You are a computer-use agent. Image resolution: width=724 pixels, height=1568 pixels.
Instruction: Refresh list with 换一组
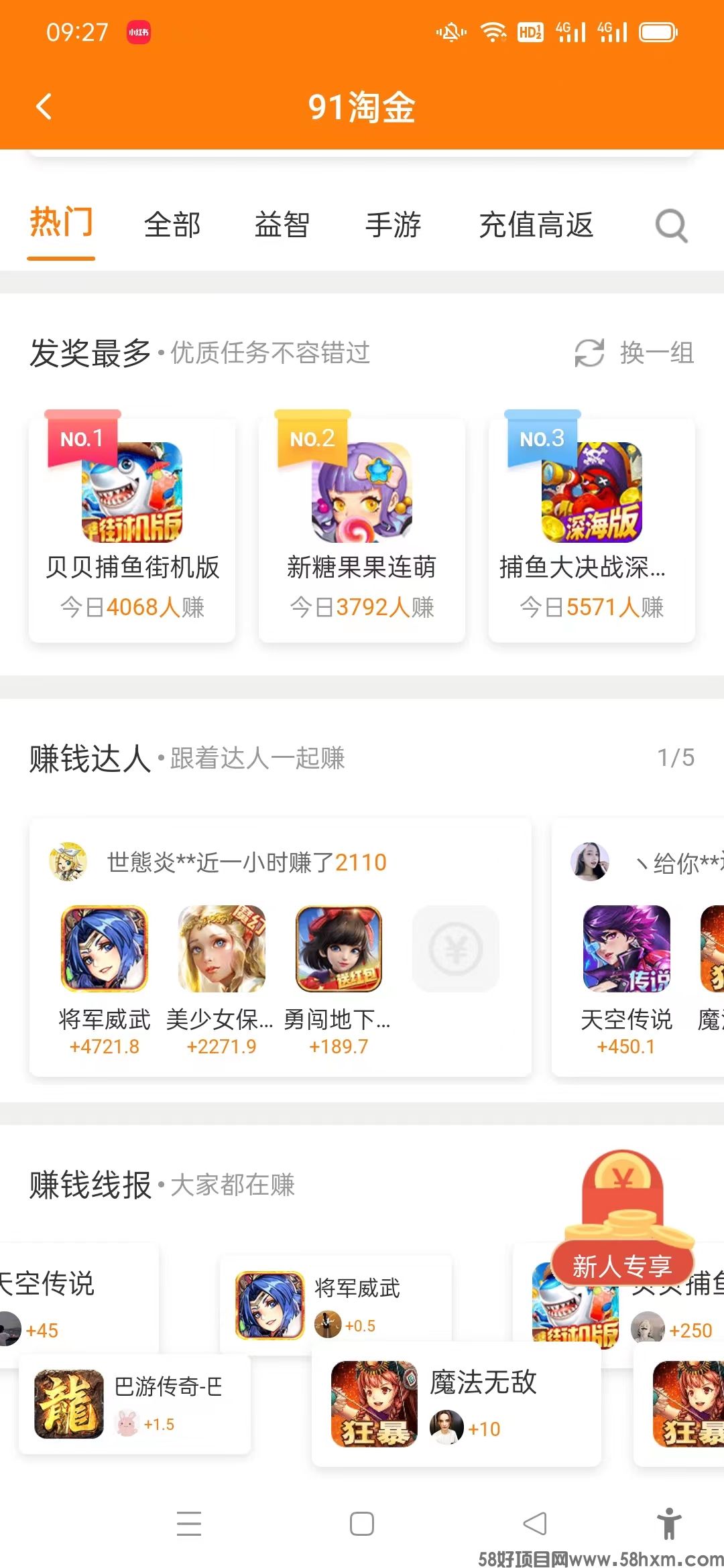click(x=634, y=352)
